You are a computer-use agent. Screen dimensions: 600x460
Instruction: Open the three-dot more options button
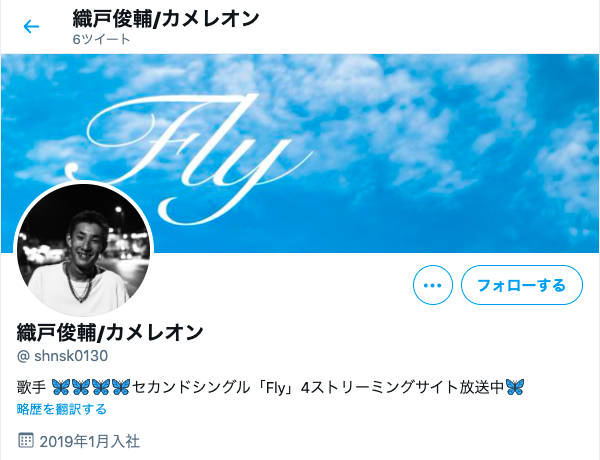click(432, 286)
